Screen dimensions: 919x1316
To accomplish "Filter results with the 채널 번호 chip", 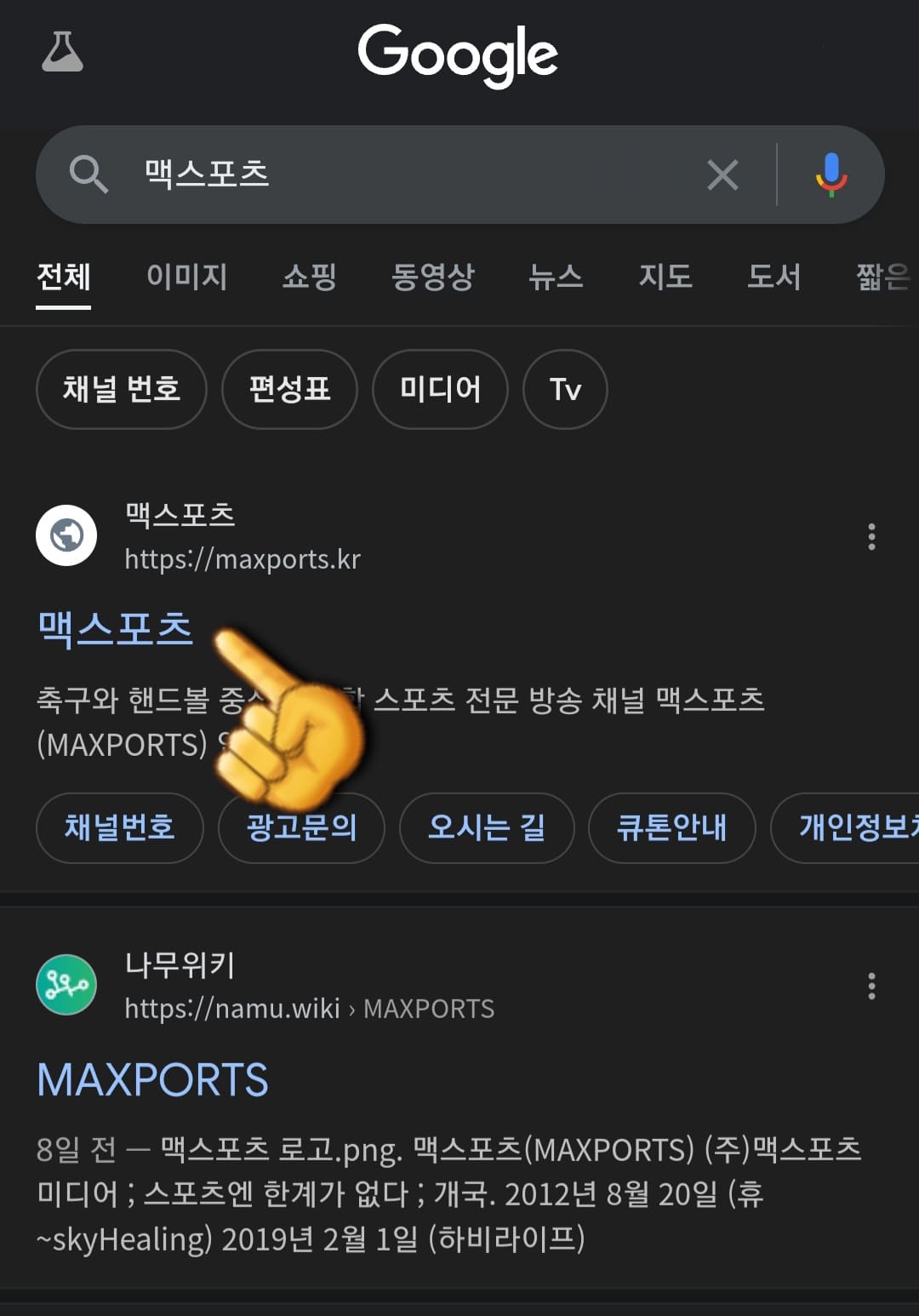I will [121, 390].
